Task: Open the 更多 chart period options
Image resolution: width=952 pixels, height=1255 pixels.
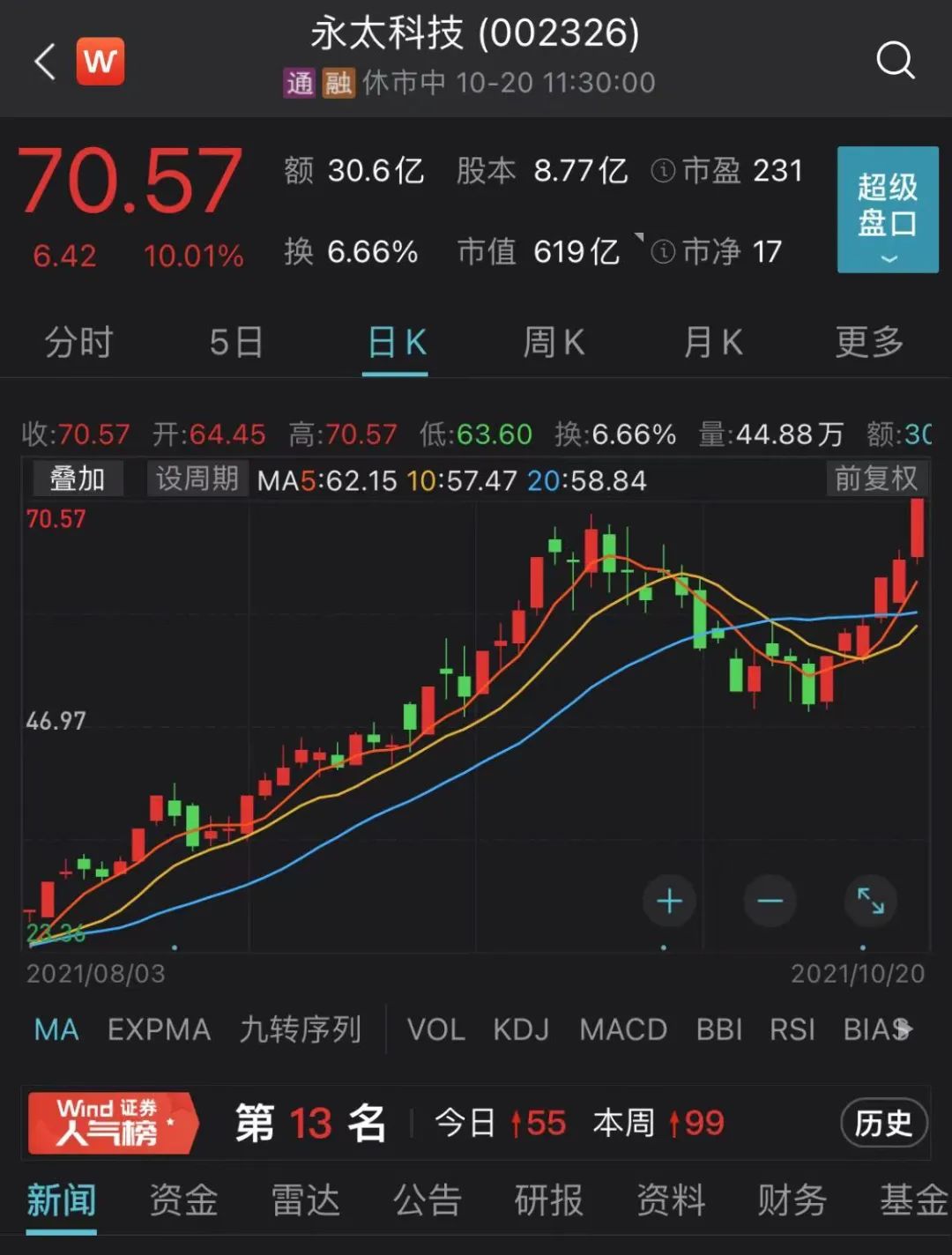Action: (x=869, y=342)
